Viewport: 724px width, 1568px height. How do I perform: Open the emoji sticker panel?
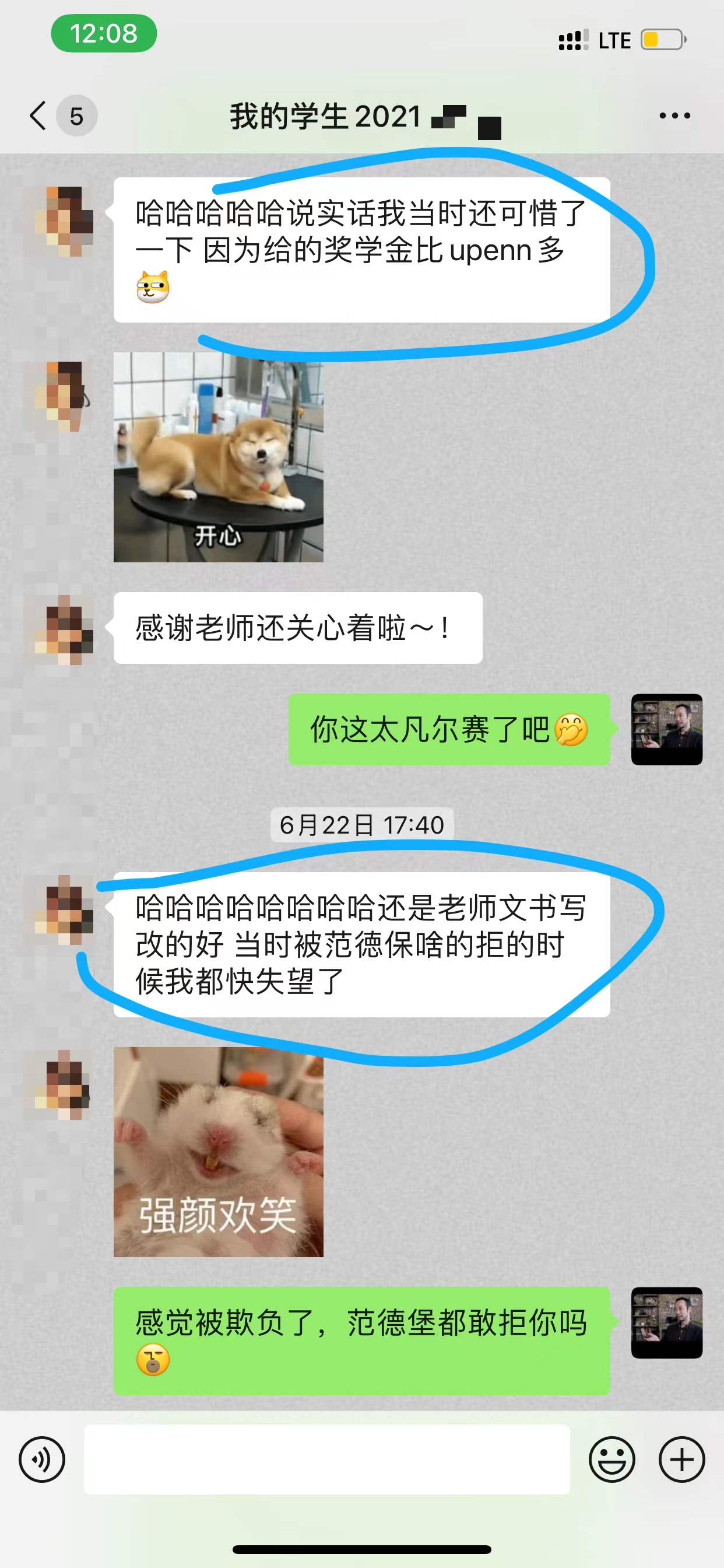coord(611,1459)
